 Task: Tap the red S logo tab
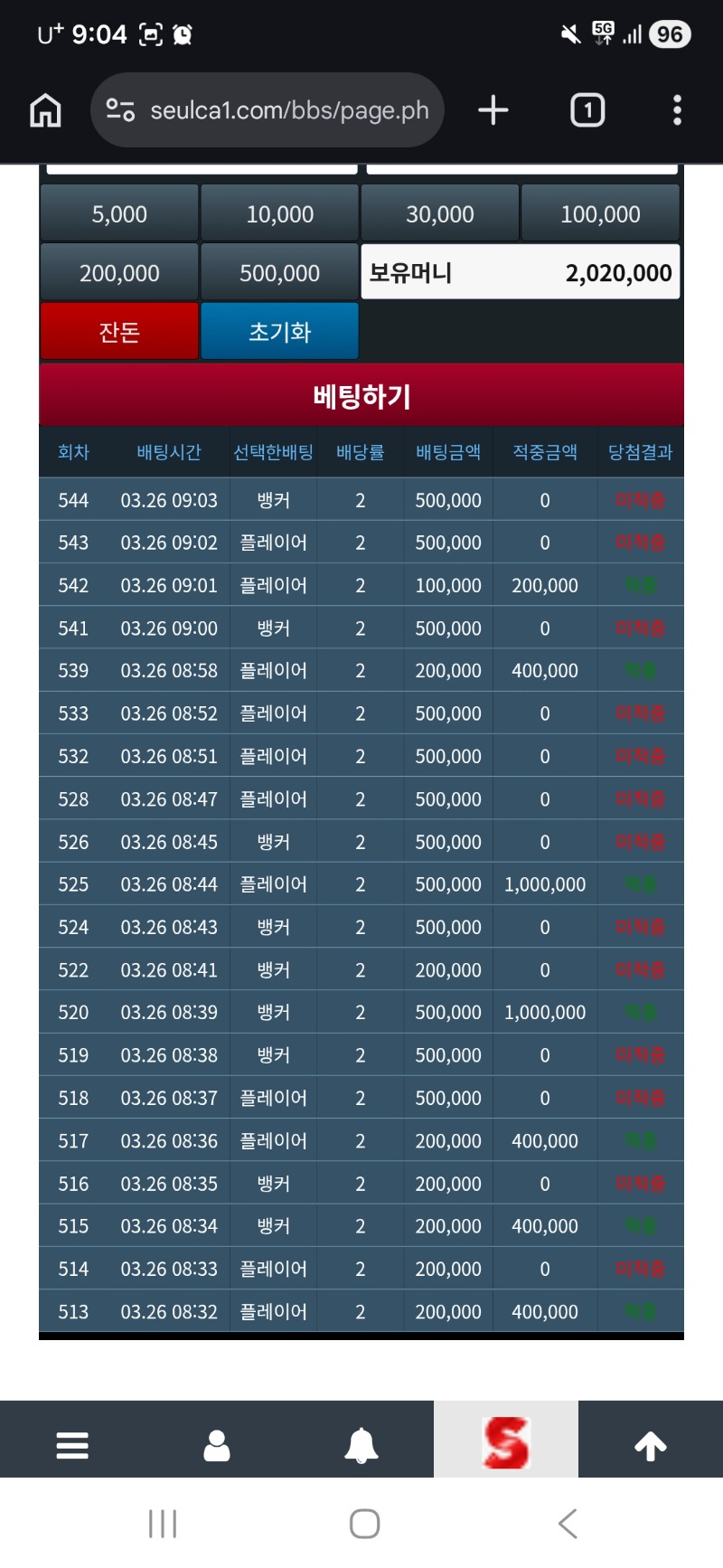coord(506,1441)
